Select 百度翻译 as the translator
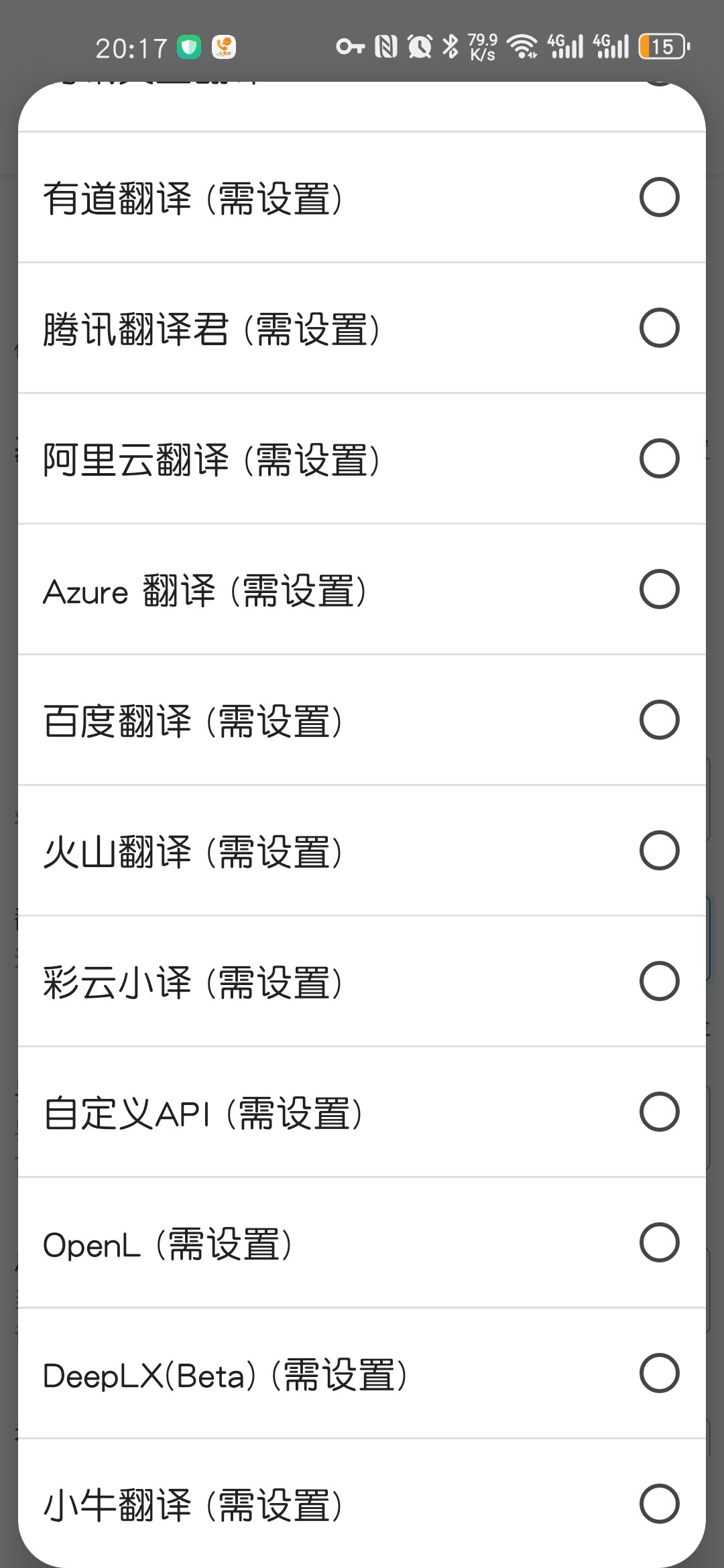Screen dimensions: 724x1568 click(x=362, y=720)
